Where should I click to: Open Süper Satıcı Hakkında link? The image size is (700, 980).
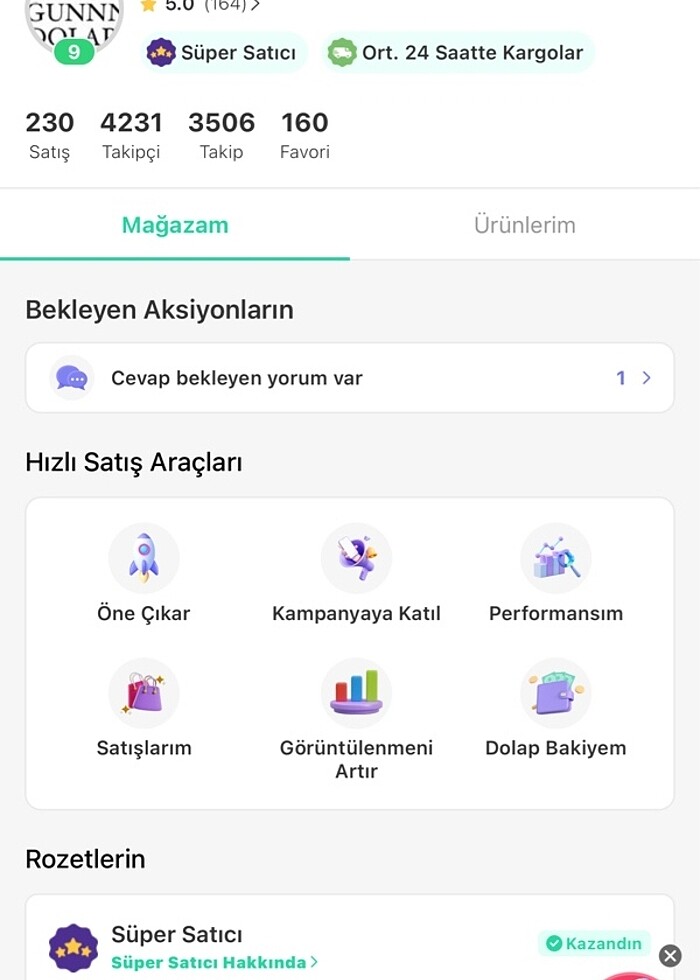coord(214,962)
